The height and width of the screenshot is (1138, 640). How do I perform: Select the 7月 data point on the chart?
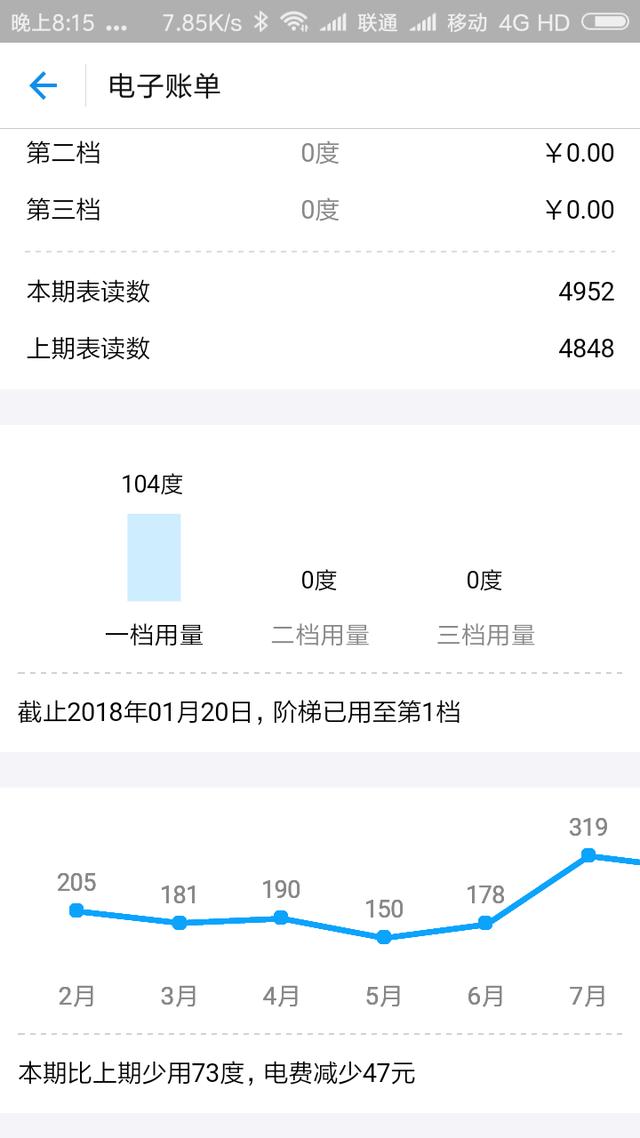coord(588,855)
